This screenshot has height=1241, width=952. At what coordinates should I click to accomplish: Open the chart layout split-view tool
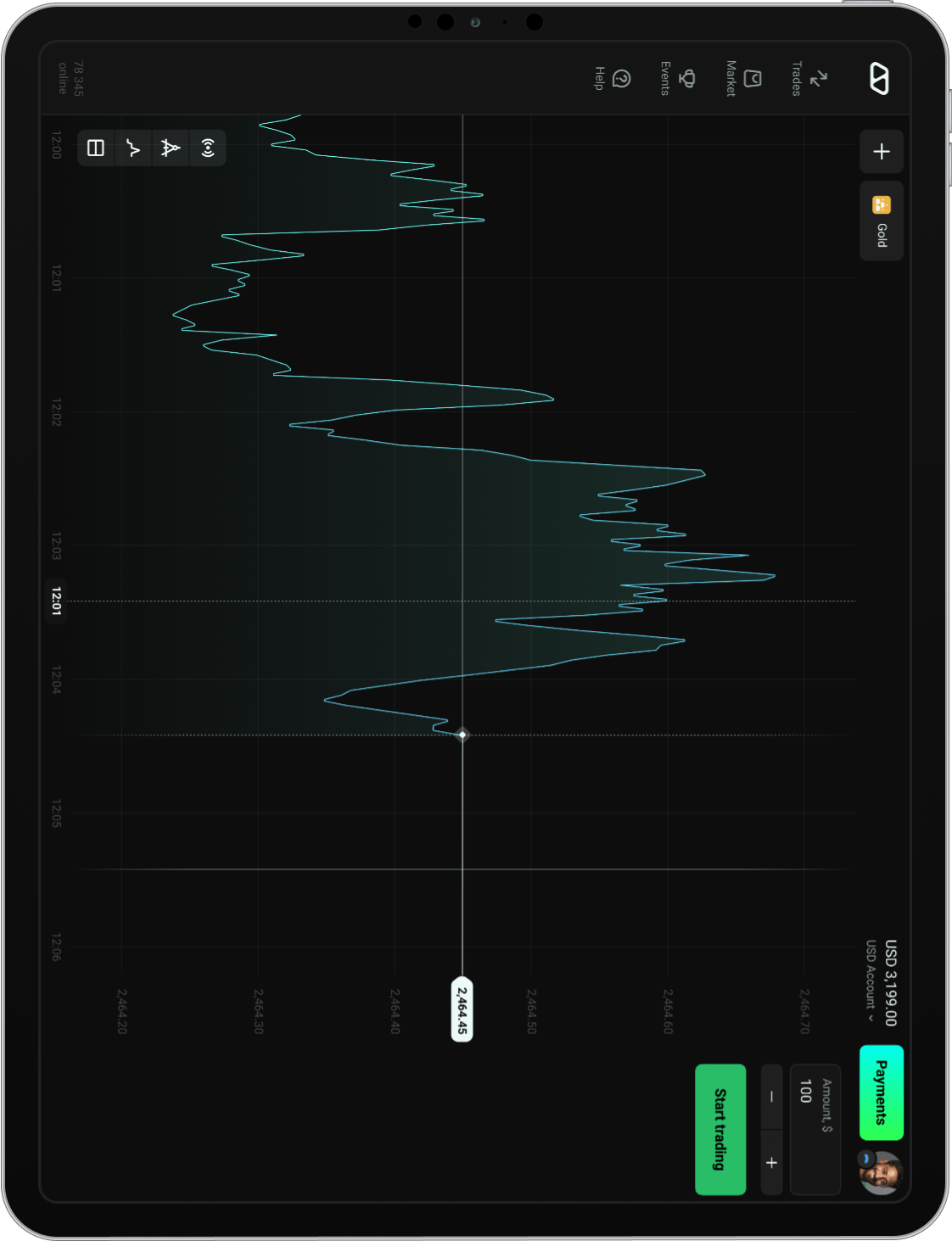click(96, 148)
